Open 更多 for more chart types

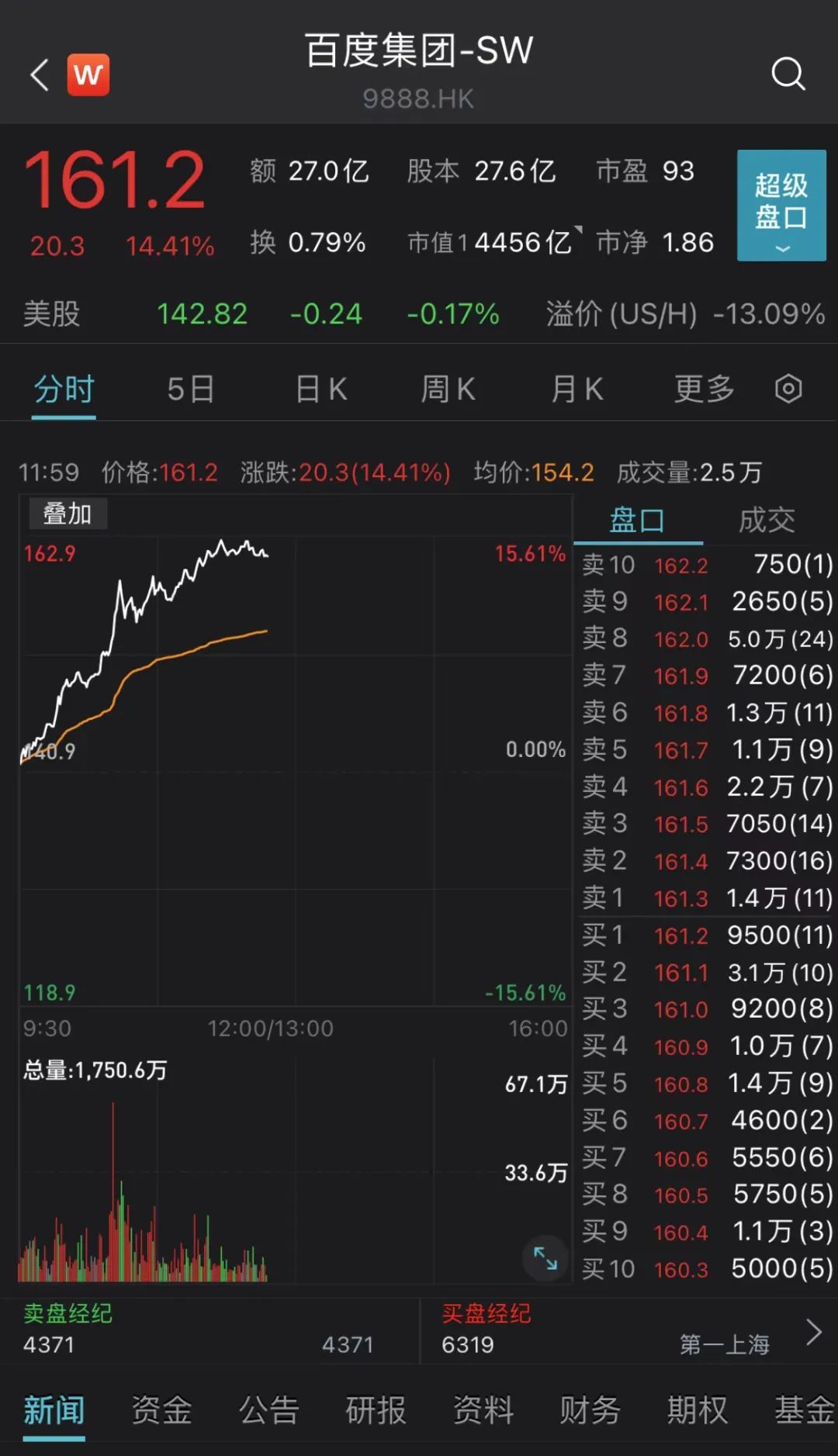click(702, 389)
